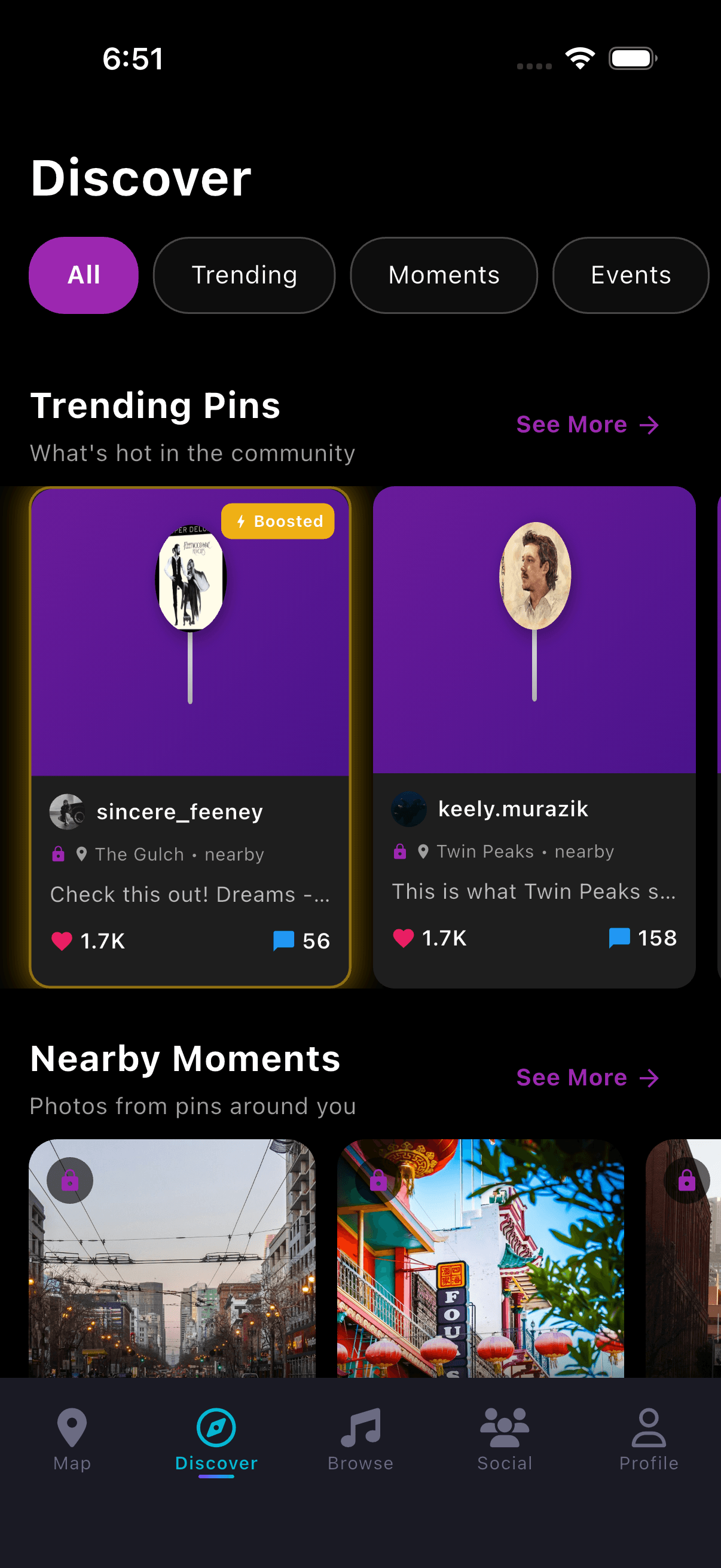Open comments bubble on keely.murazik's pin
The image size is (721, 1568).
pyautogui.click(x=618, y=938)
